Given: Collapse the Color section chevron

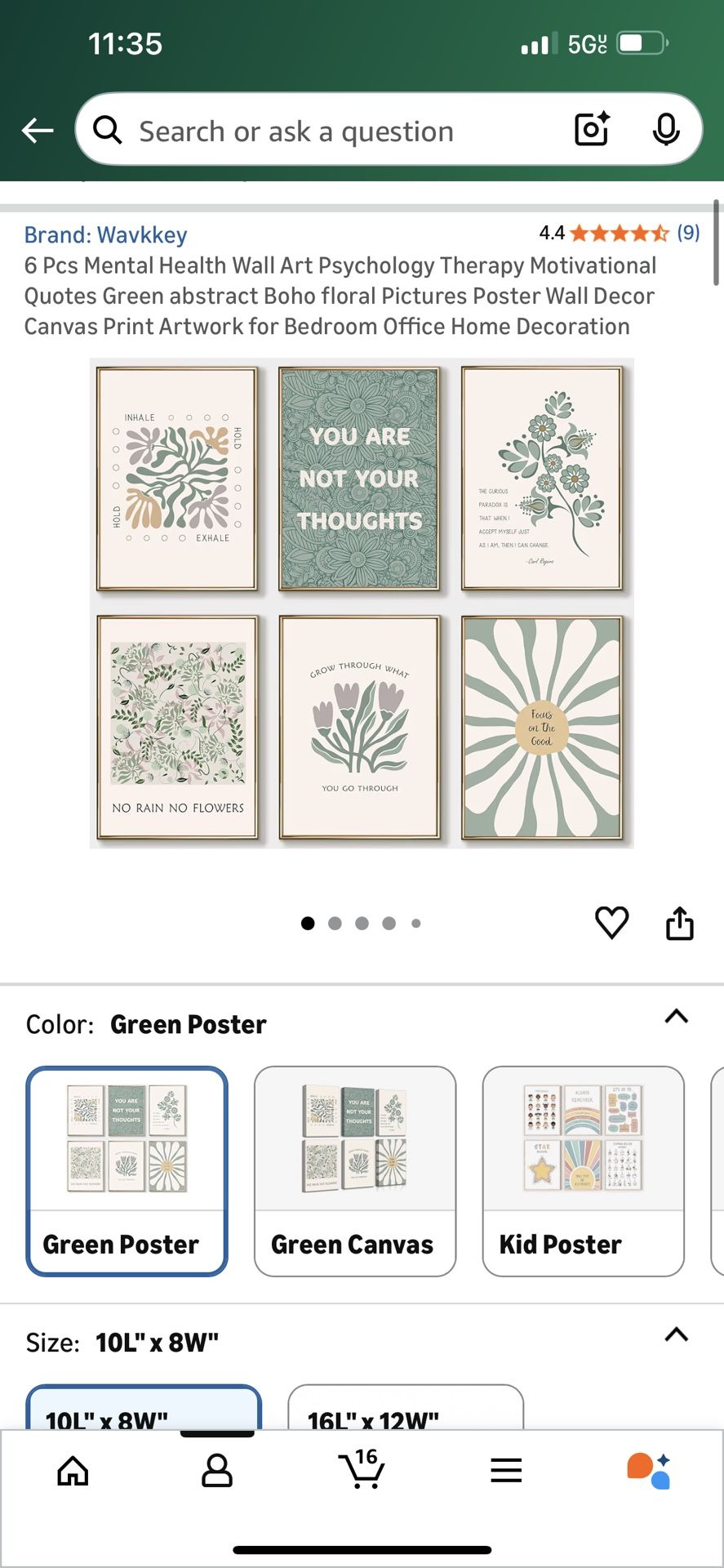Looking at the screenshot, I should (675, 1017).
